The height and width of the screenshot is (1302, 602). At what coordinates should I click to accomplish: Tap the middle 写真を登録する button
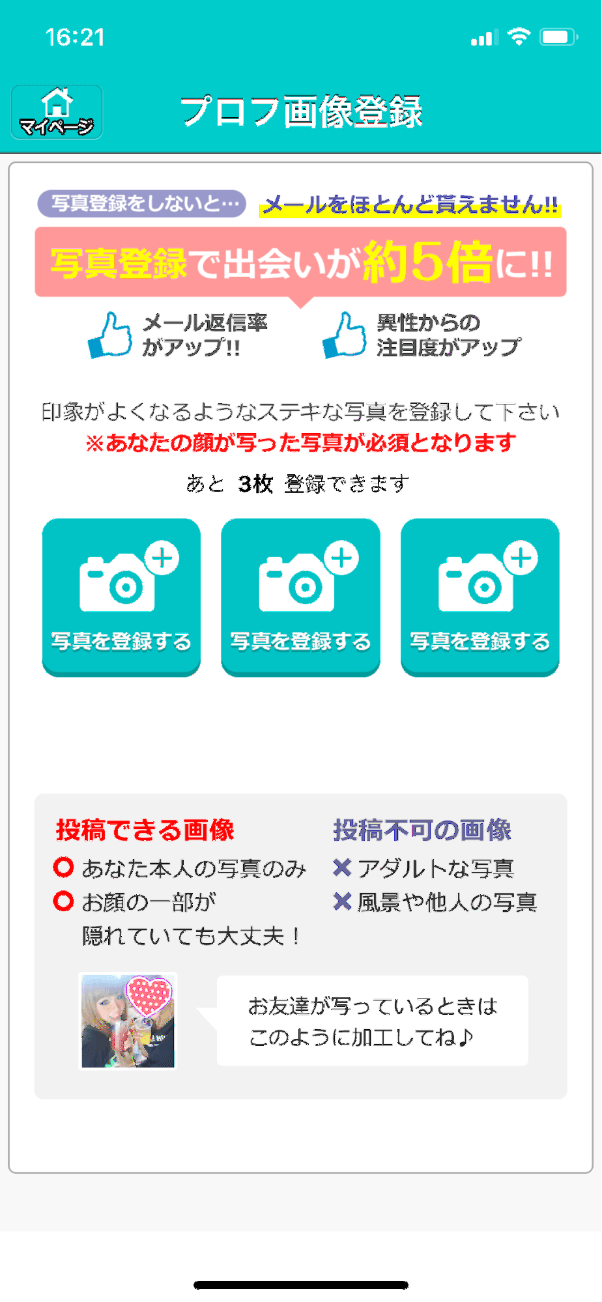click(x=300, y=597)
